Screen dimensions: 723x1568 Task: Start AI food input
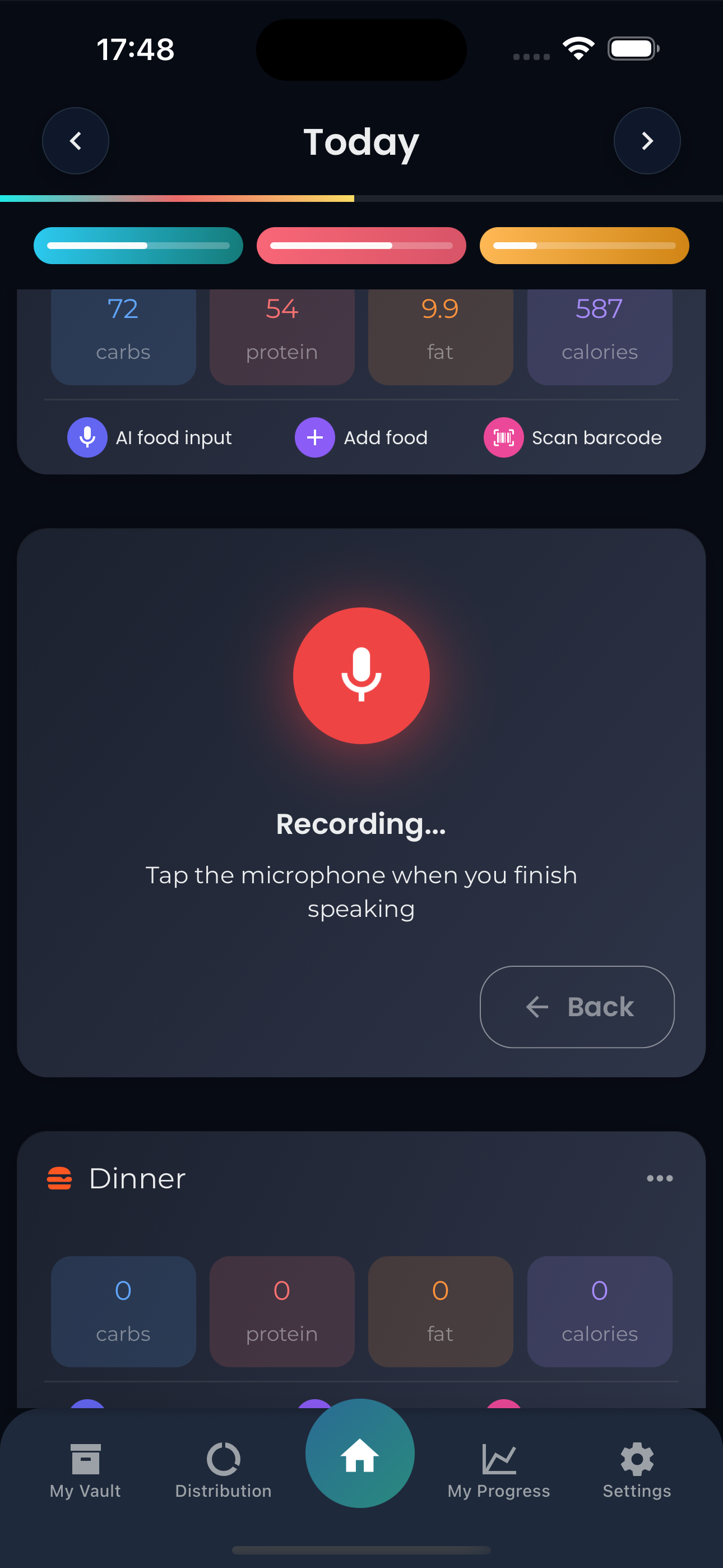149,437
